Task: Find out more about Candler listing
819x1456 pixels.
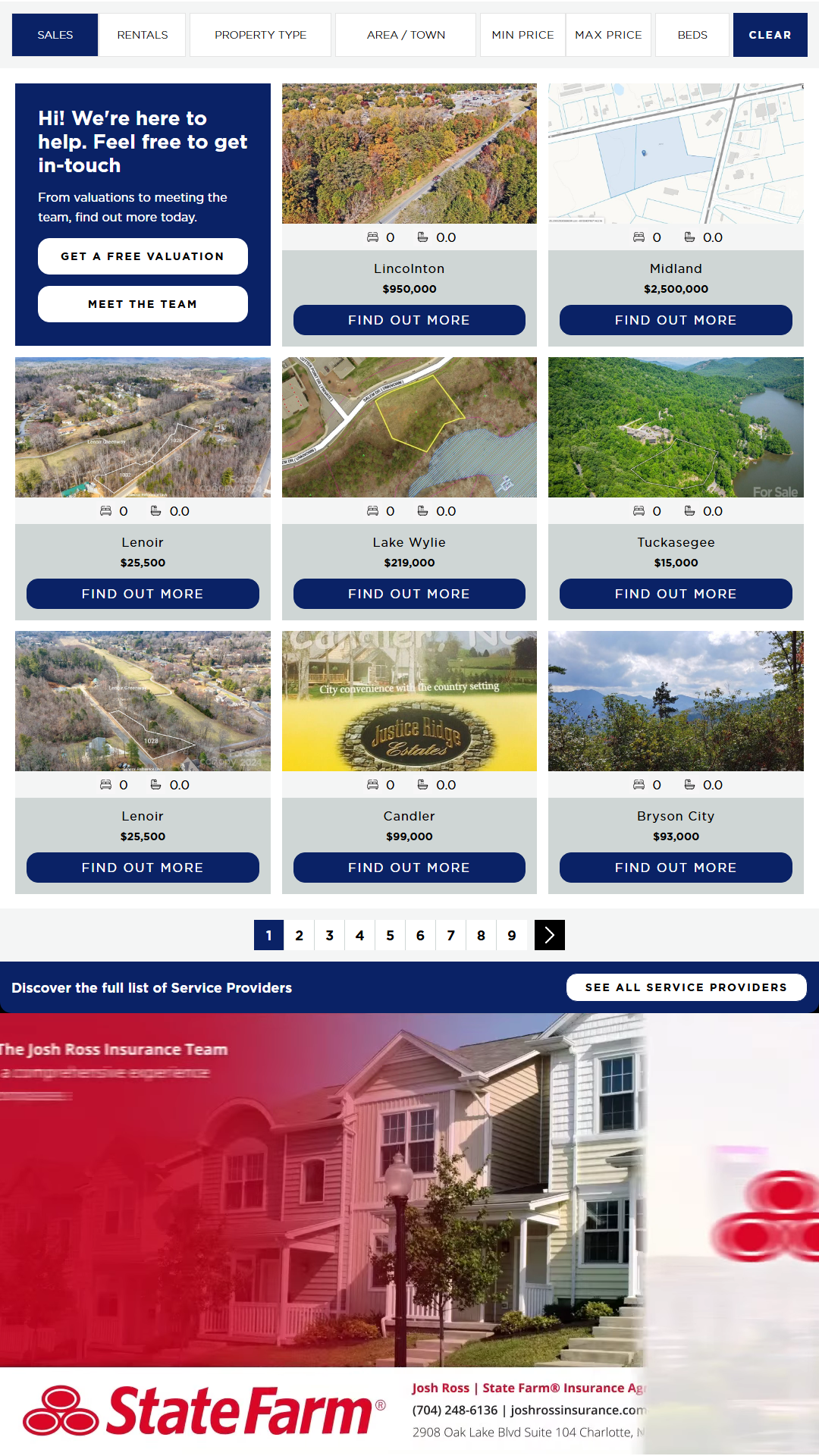Action: [x=409, y=868]
